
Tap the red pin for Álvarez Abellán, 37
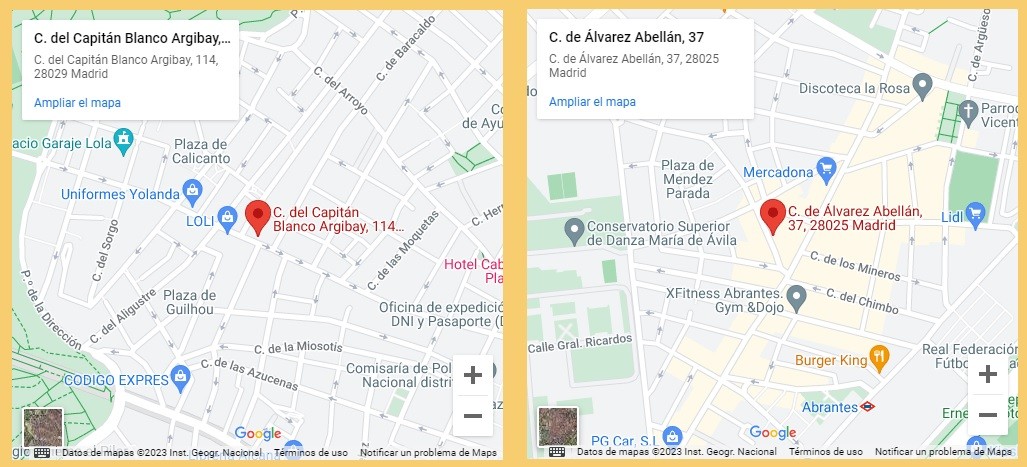pos(772,215)
